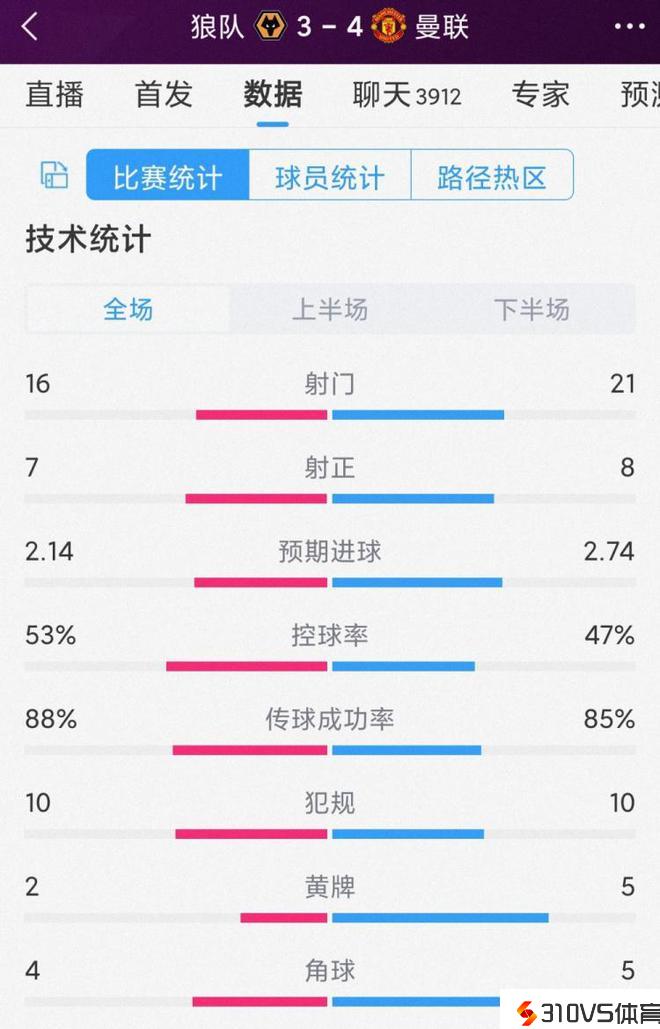Switch to the 直播 tab

[55, 95]
